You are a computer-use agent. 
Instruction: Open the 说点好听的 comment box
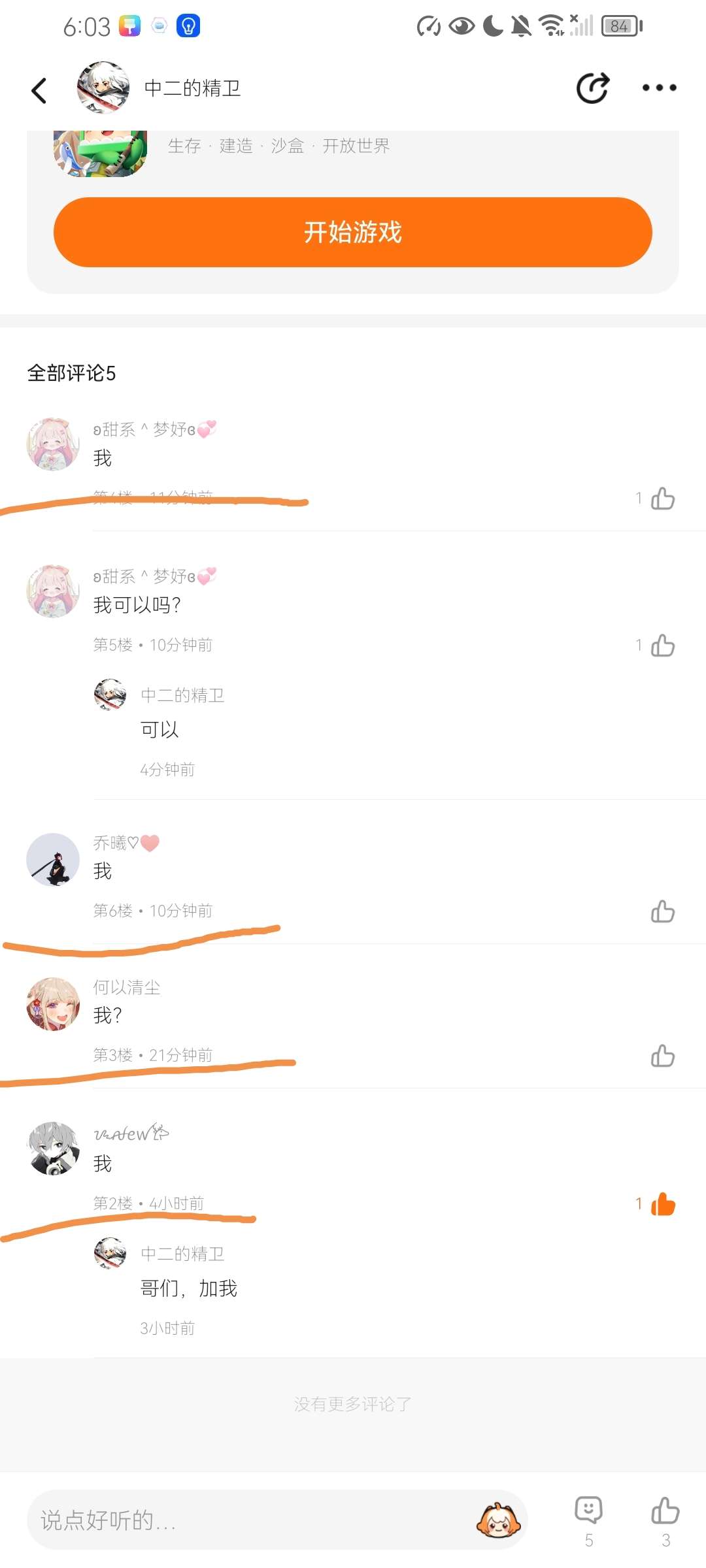click(x=248, y=1520)
